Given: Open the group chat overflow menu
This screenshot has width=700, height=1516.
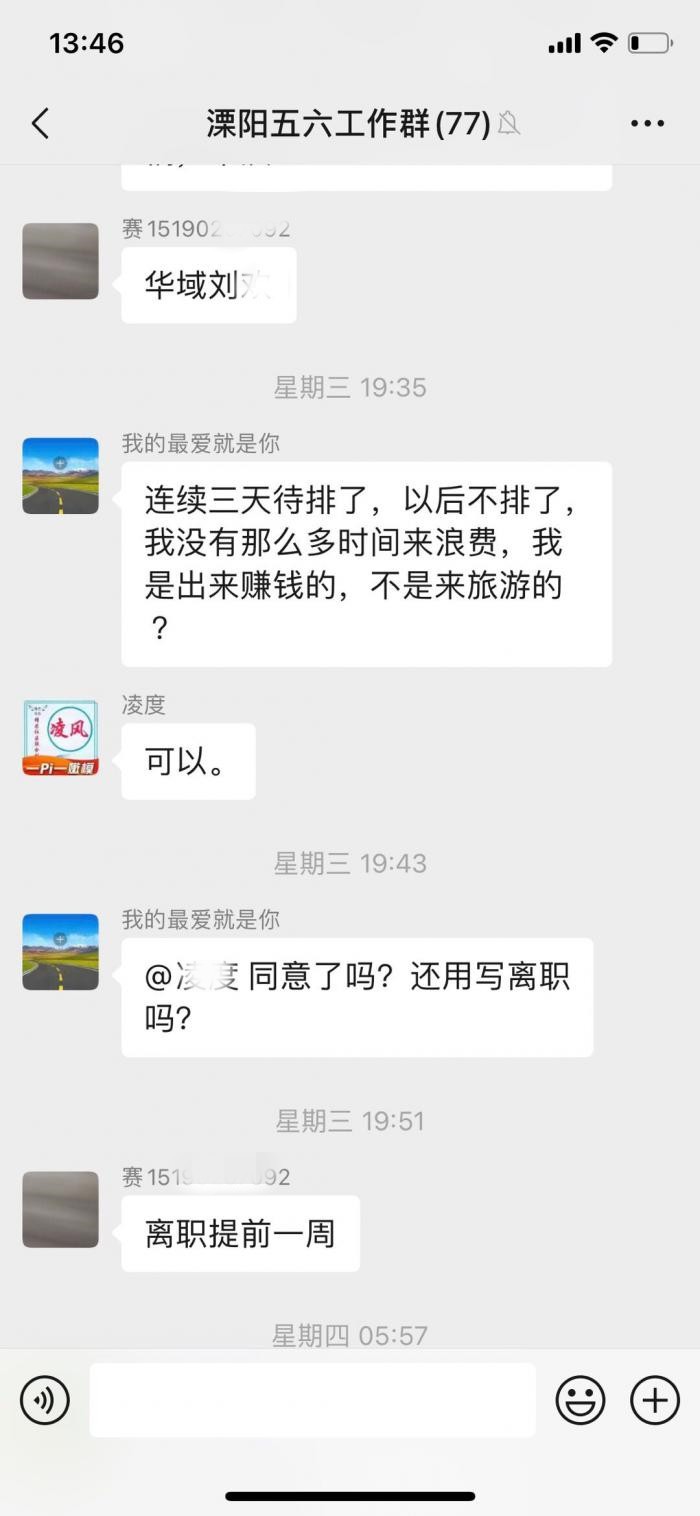Looking at the screenshot, I should pos(647,124).
